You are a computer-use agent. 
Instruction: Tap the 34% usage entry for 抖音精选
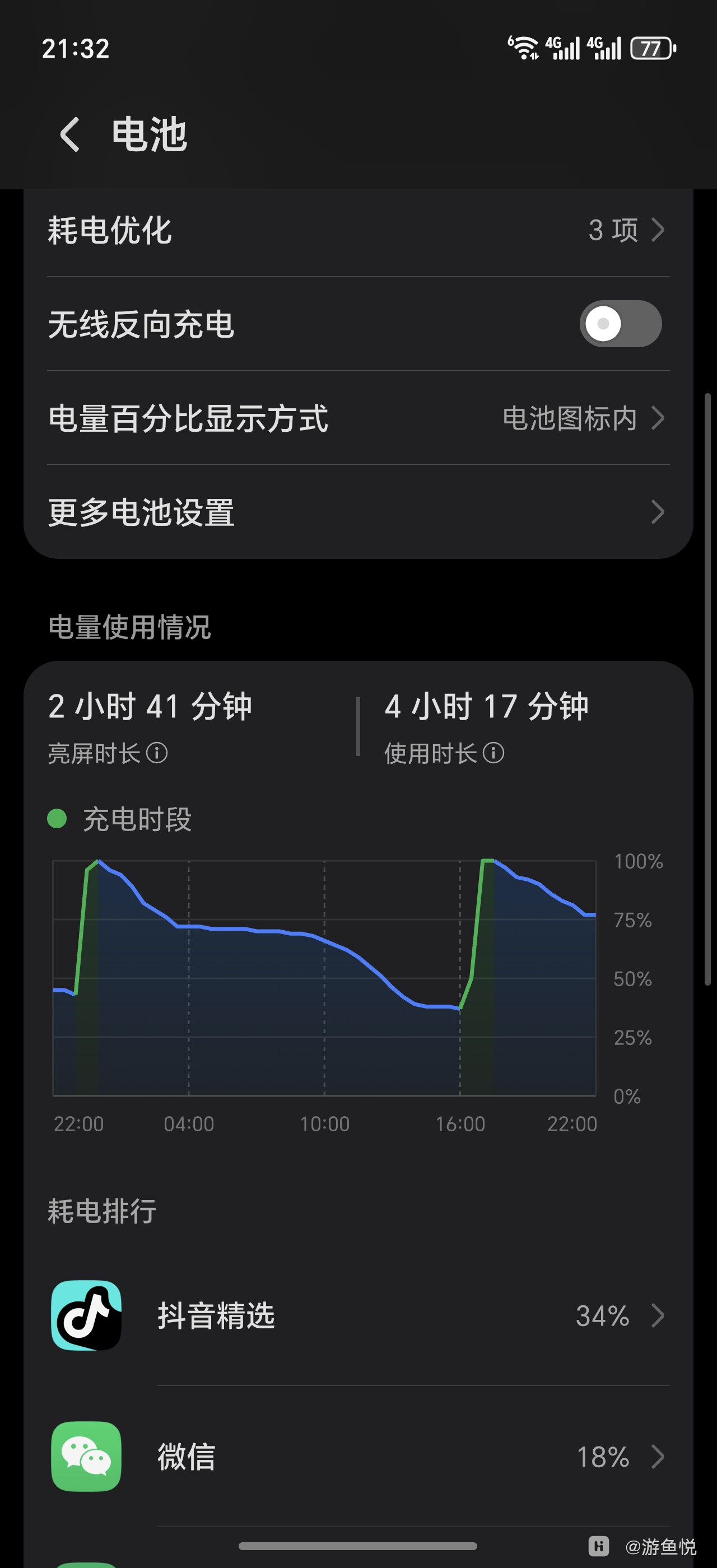[603, 1315]
